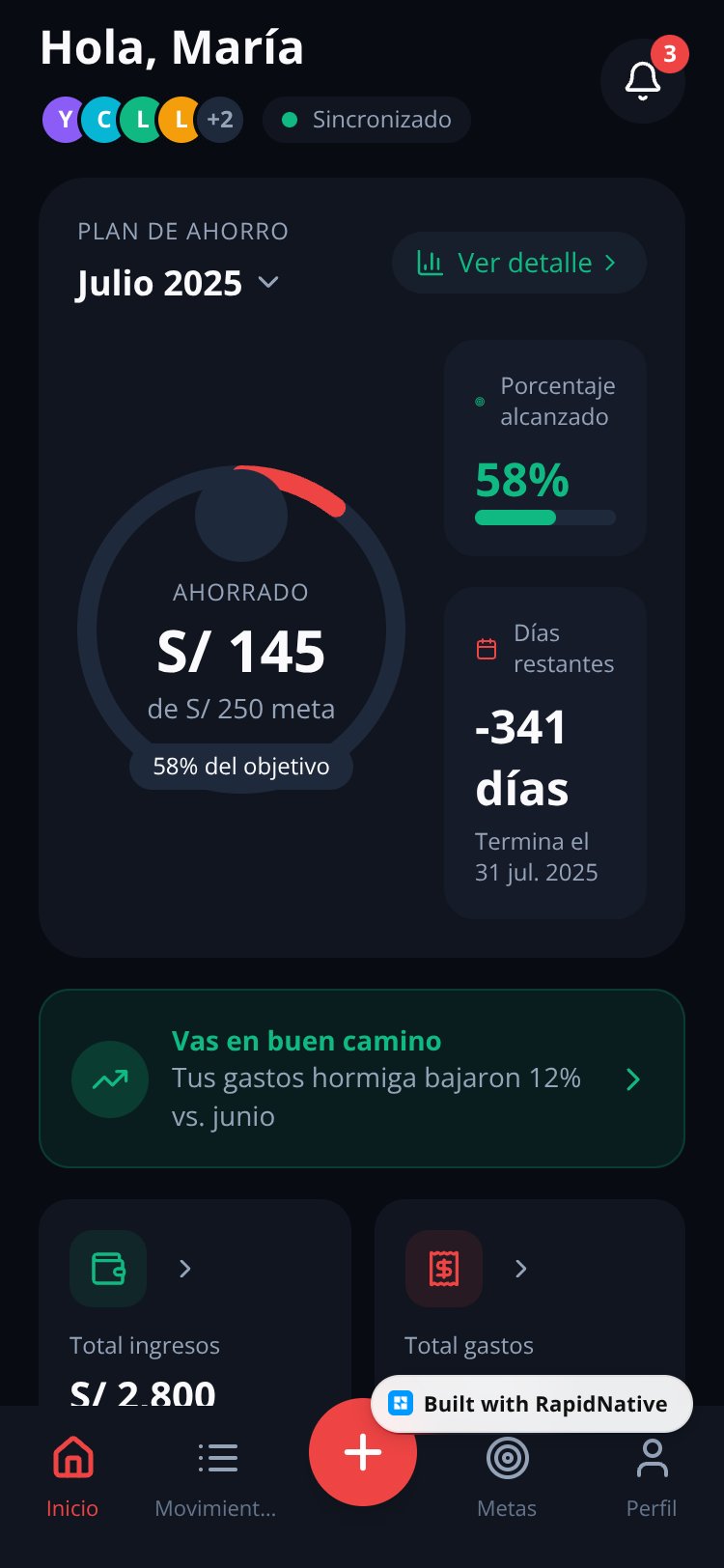Image resolution: width=724 pixels, height=1568 pixels.
Task: Open the Julio 2025 month dropdown
Action: (178, 283)
